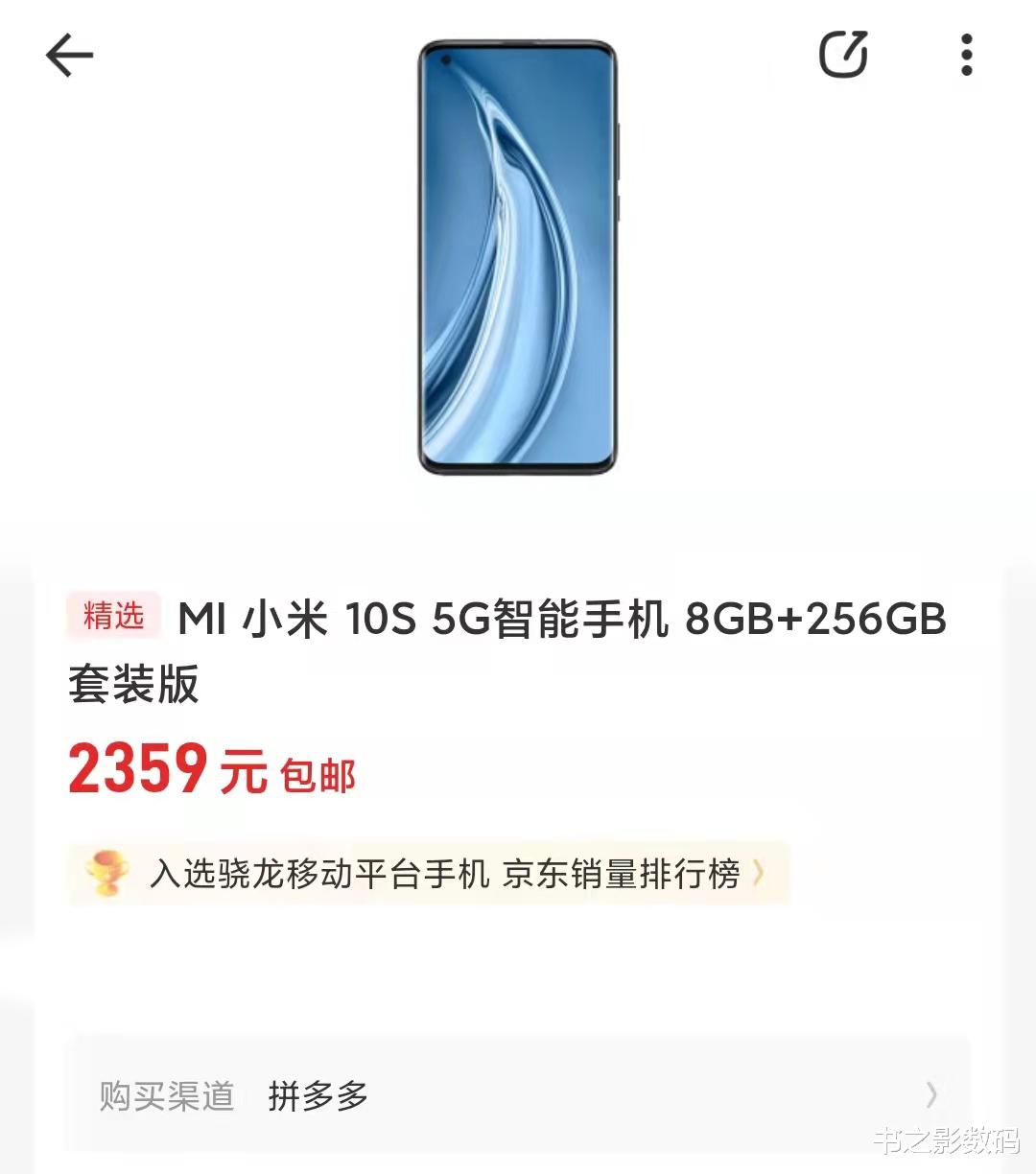The height and width of the screenshot is (1174, 1036).
Task: Expand the 京东销量排行榜 banner chevron
Action: pyautogui.click(x=761, y=873)
